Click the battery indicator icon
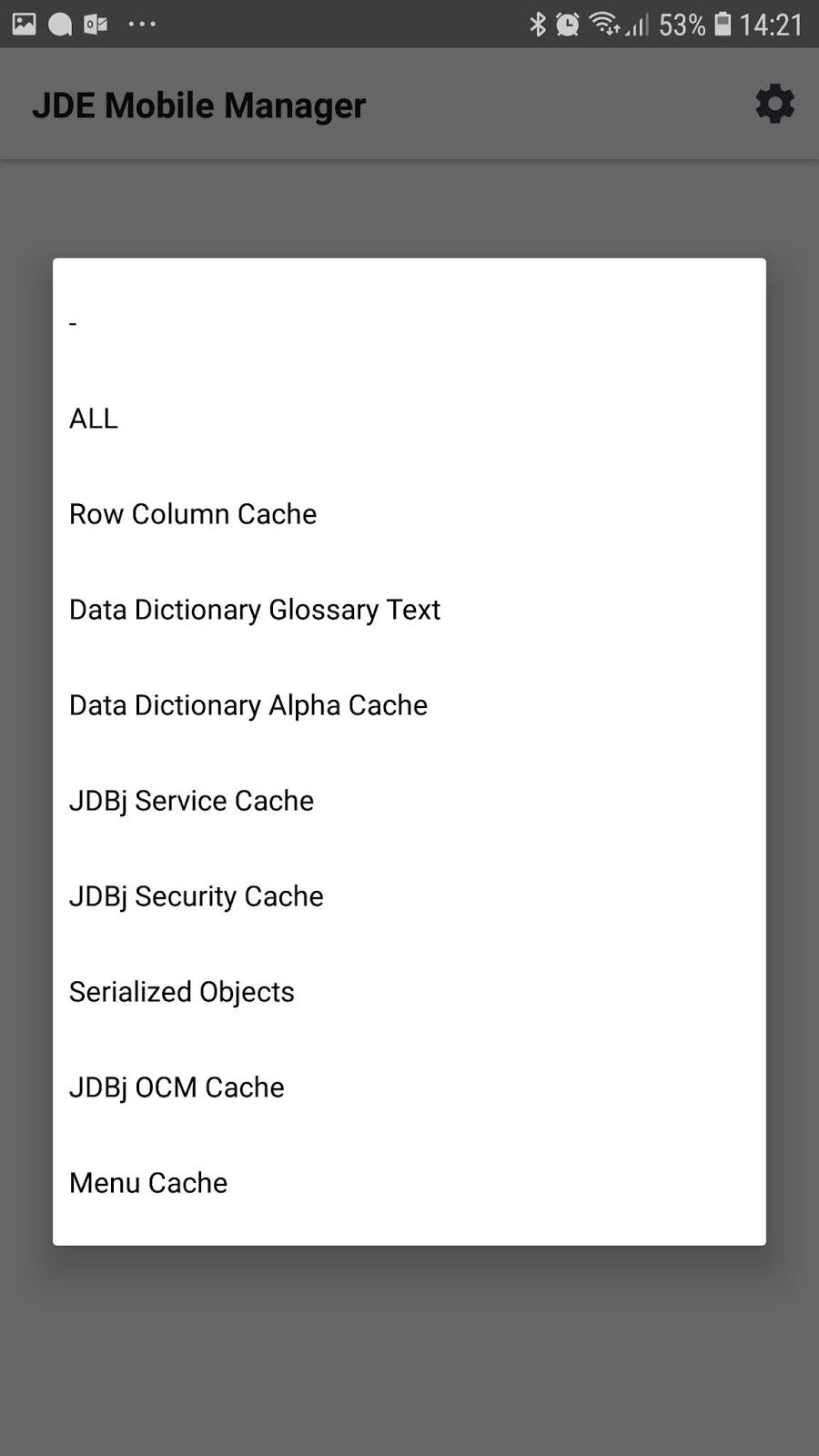Image resolution: width=819 pixels, height=1456 pixels. (x=723, y=24)
